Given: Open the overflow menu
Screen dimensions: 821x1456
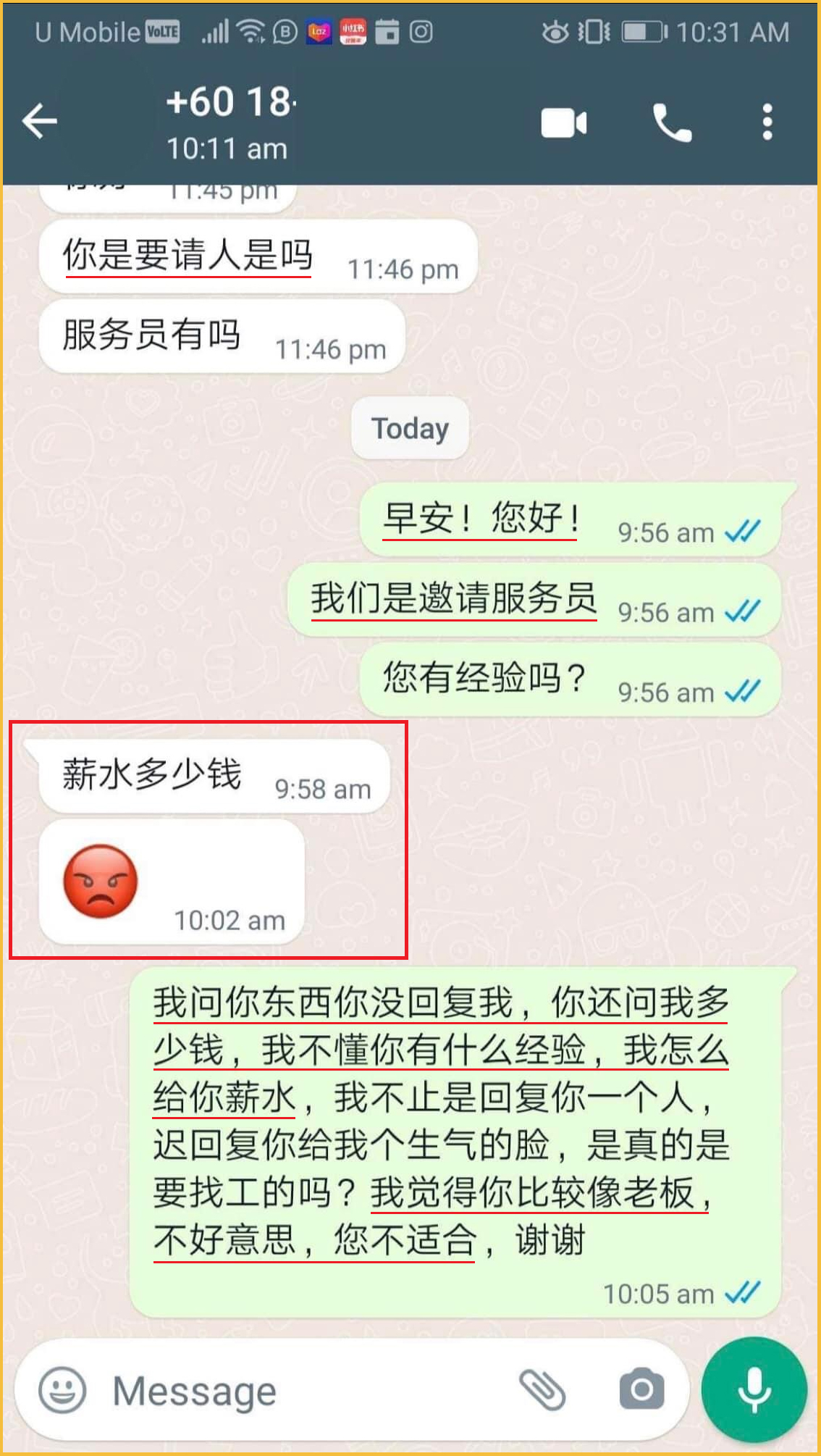Looking at the screenshot, I should tap(767, 122).
